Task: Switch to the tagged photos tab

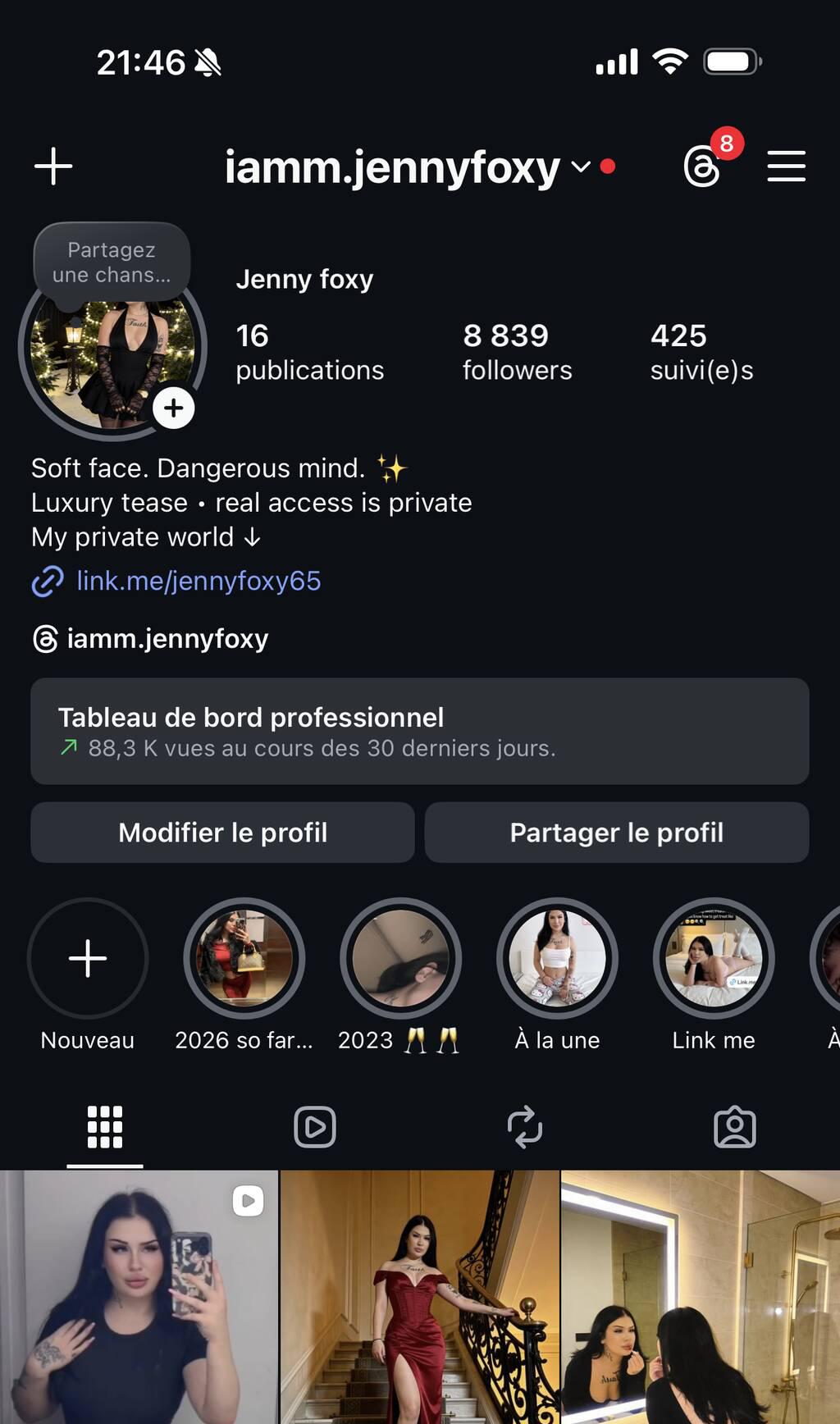Action: 735,1127
